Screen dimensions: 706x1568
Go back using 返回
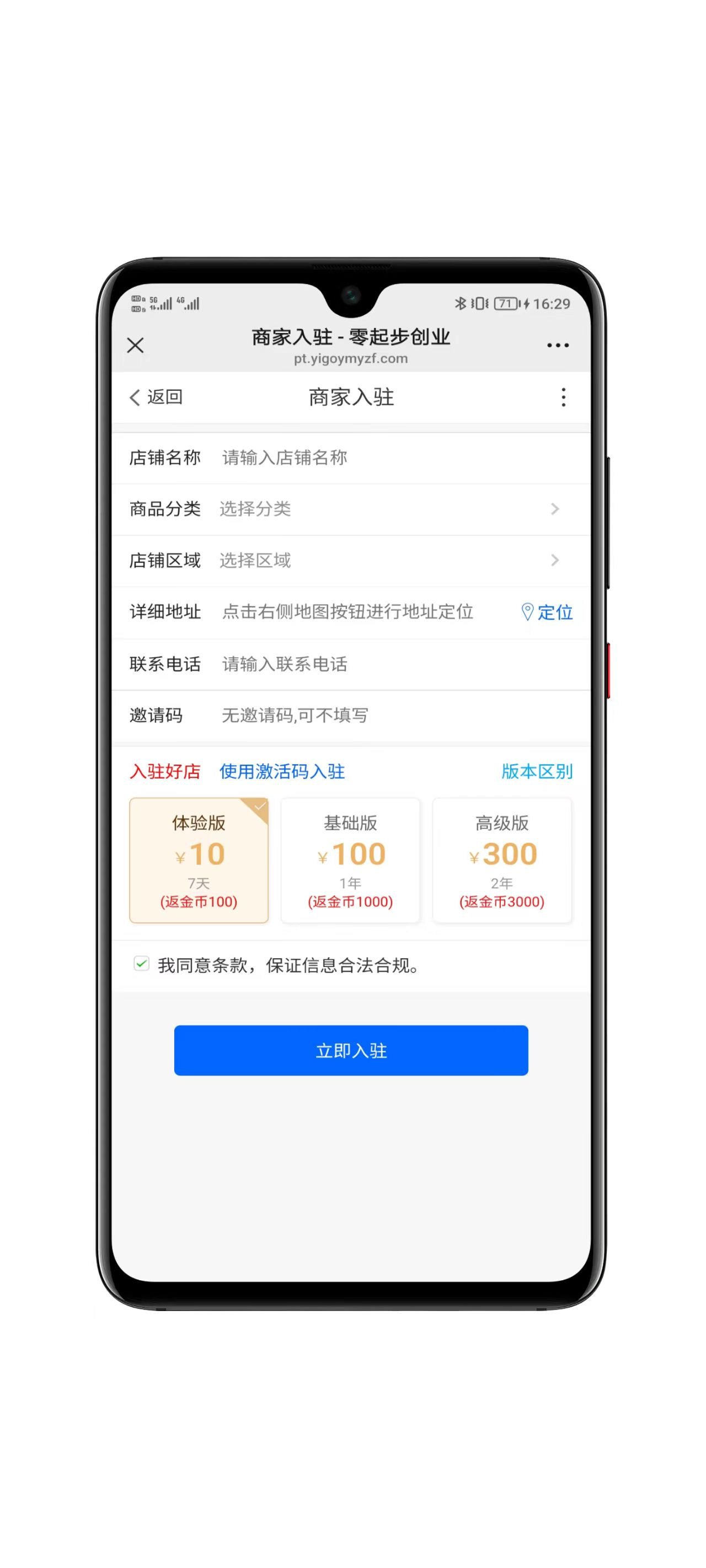pyautogui.click(x=156, y=397)
